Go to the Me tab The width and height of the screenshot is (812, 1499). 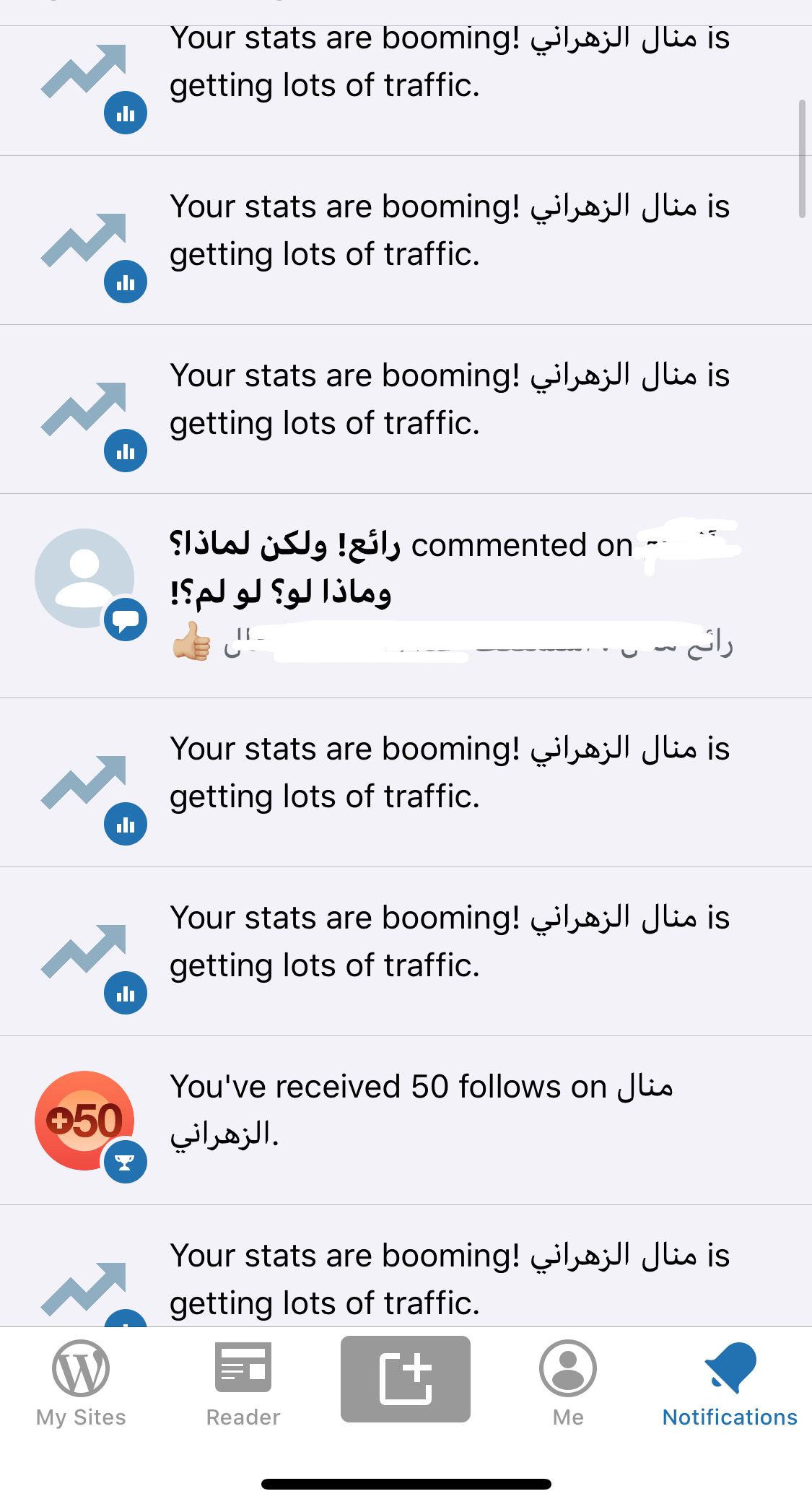pyautogui.click(x=568, y=1382)
